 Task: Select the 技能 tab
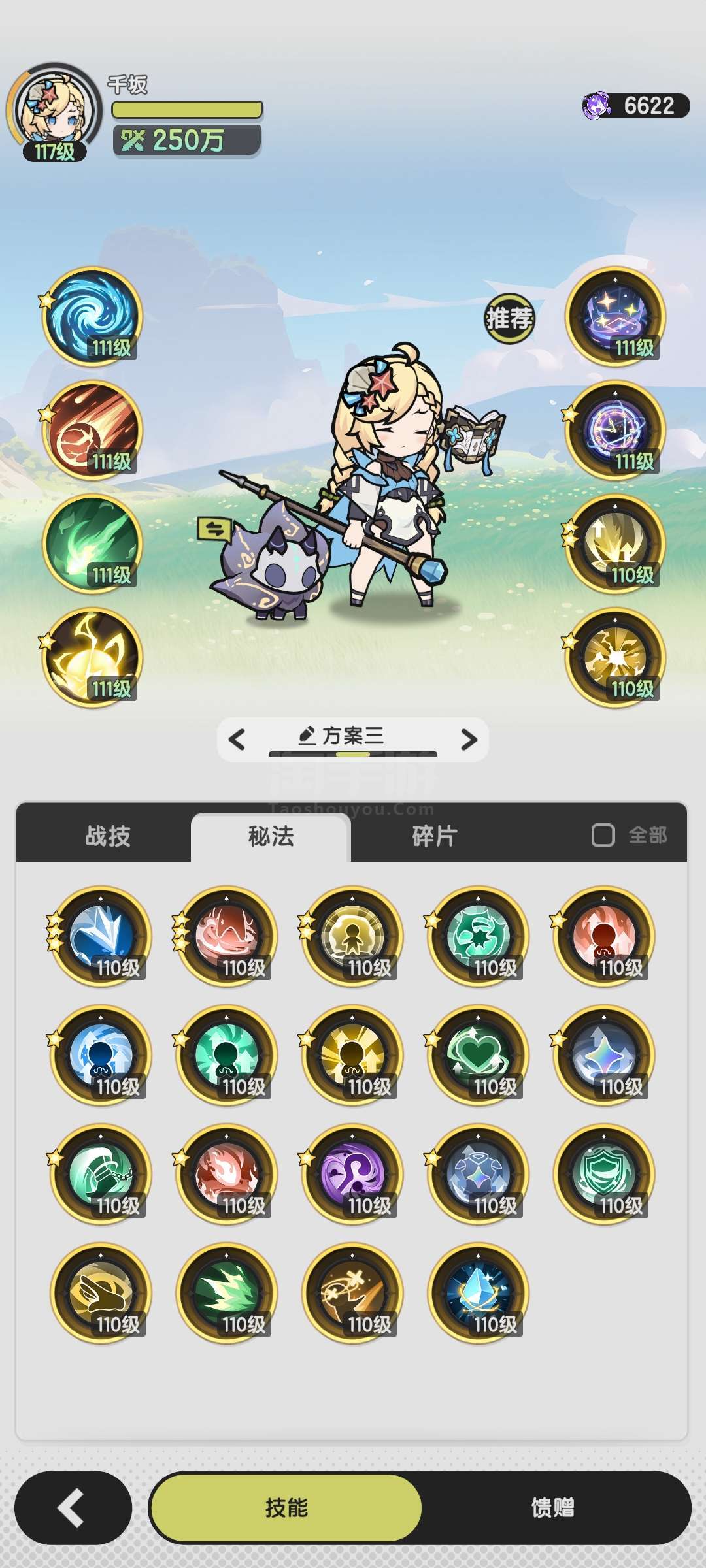286,1508
